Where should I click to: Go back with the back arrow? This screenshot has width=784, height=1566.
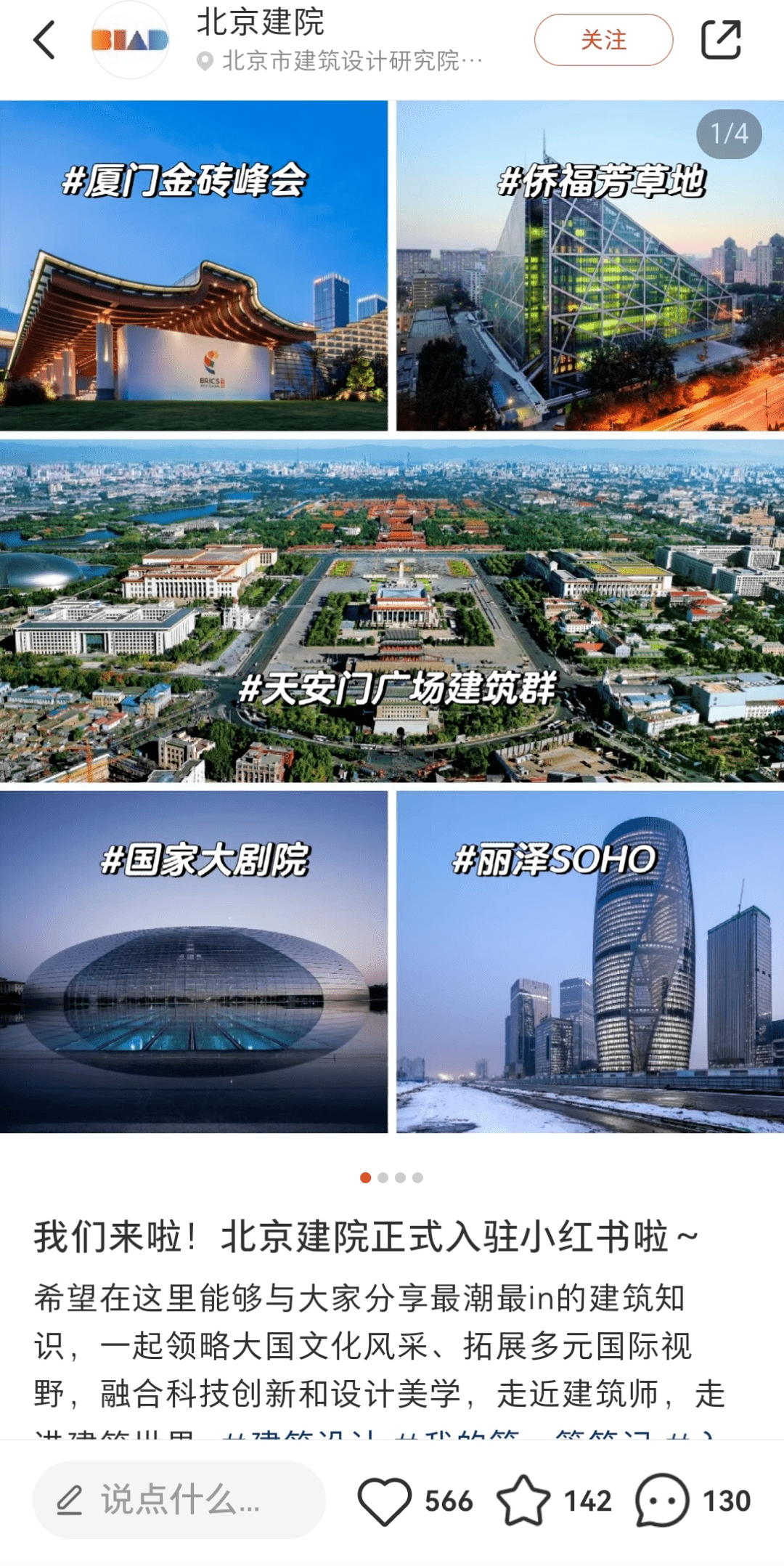(x=45, y=40)
